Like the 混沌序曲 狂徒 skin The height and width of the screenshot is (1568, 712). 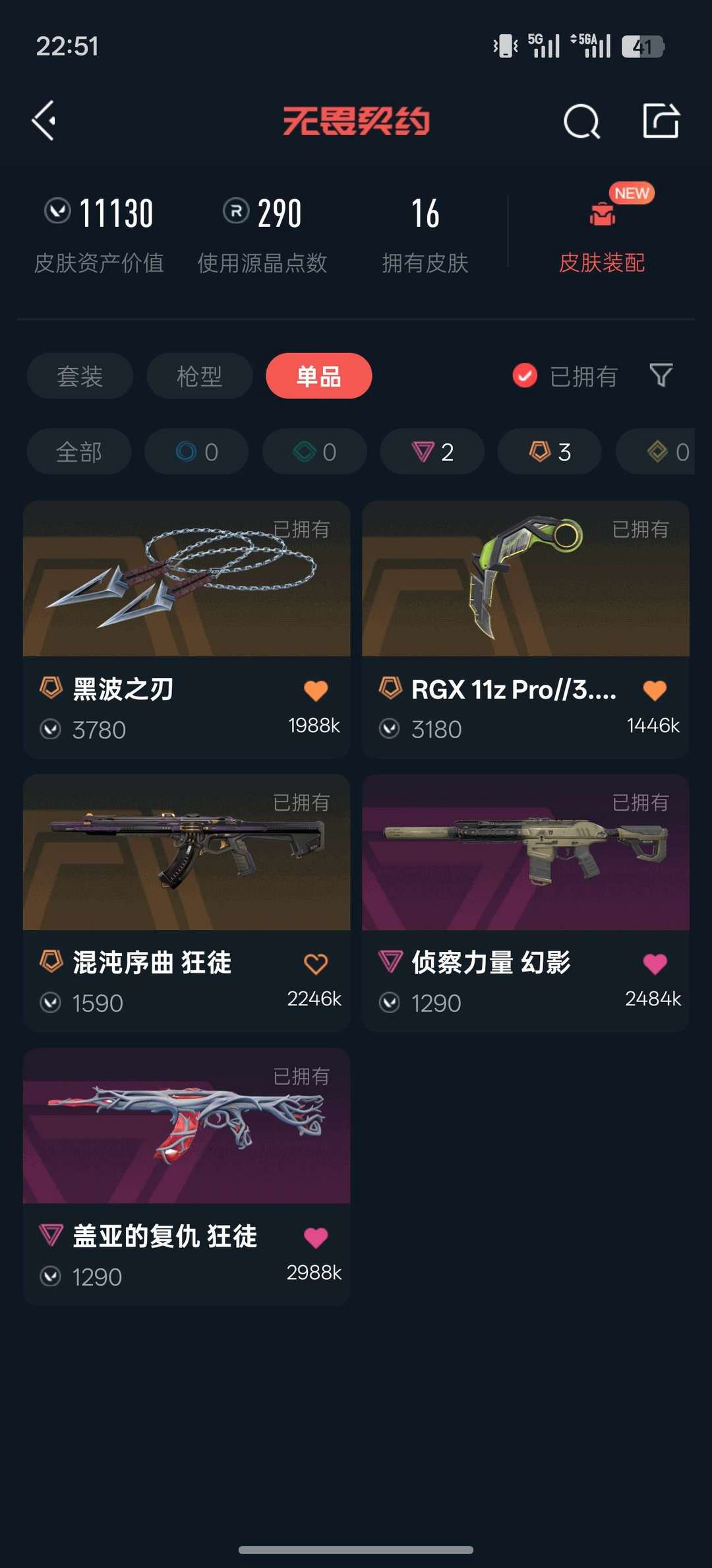[316, 964]
